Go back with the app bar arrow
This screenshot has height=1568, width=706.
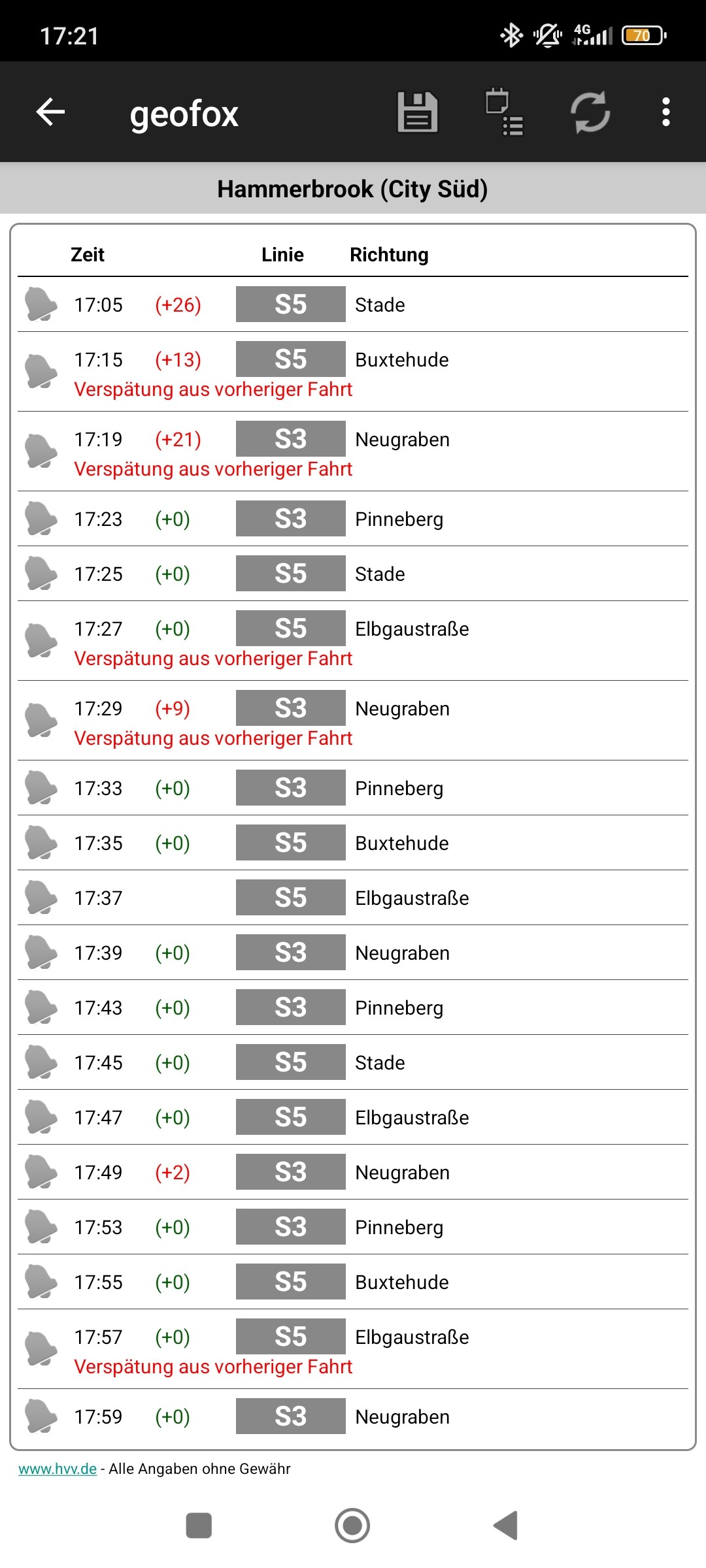pos(50,112)
